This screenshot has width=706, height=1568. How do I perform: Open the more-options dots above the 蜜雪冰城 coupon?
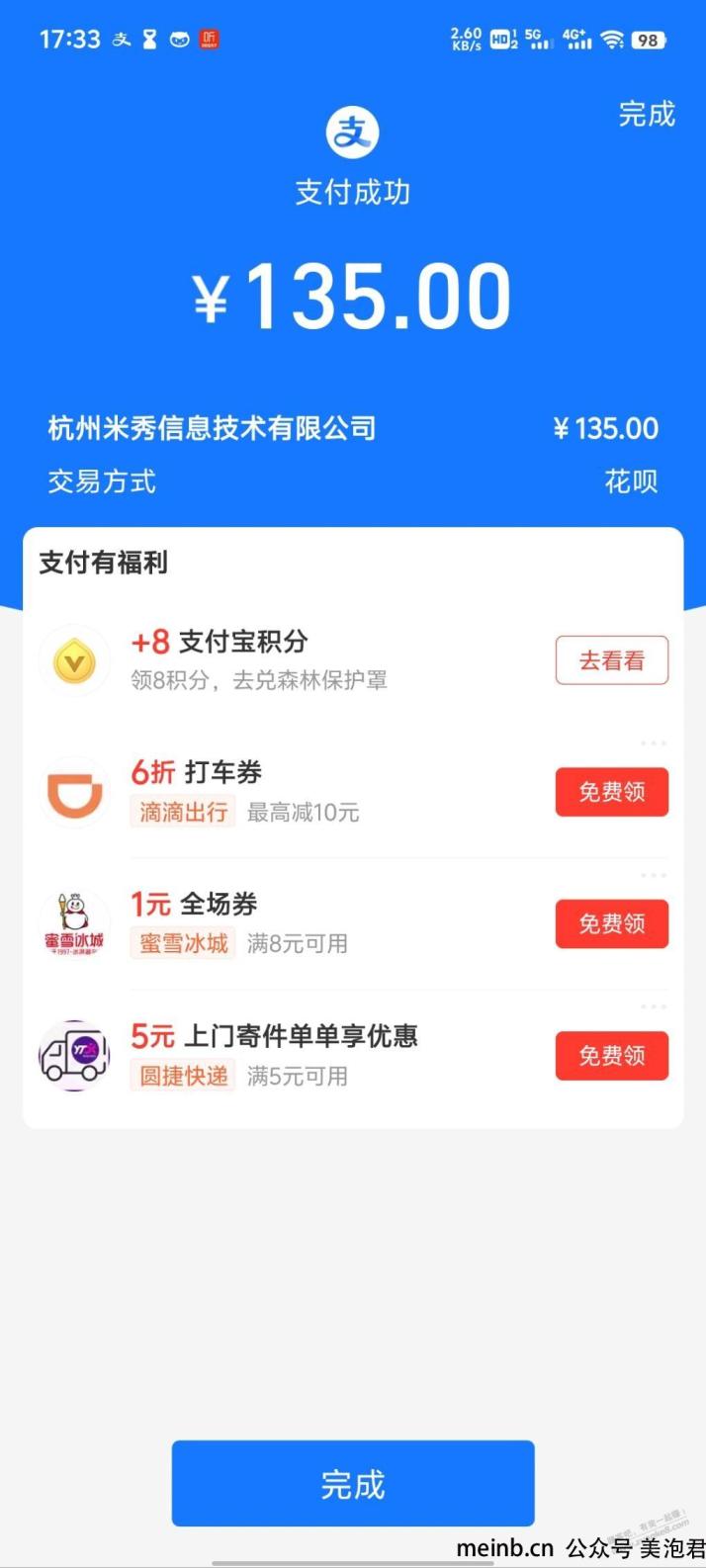point(654,875)
